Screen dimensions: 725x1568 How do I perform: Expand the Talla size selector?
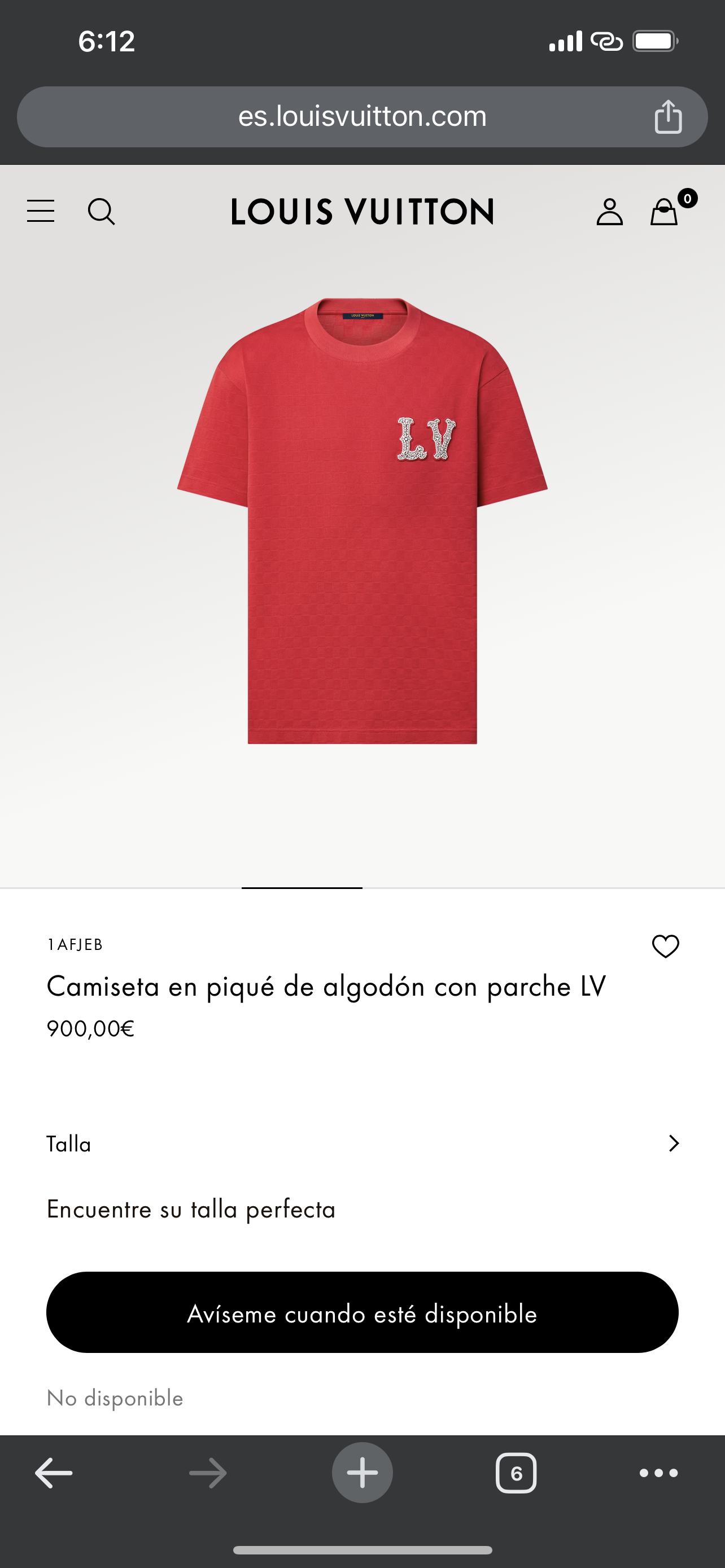pos(362,1144)
